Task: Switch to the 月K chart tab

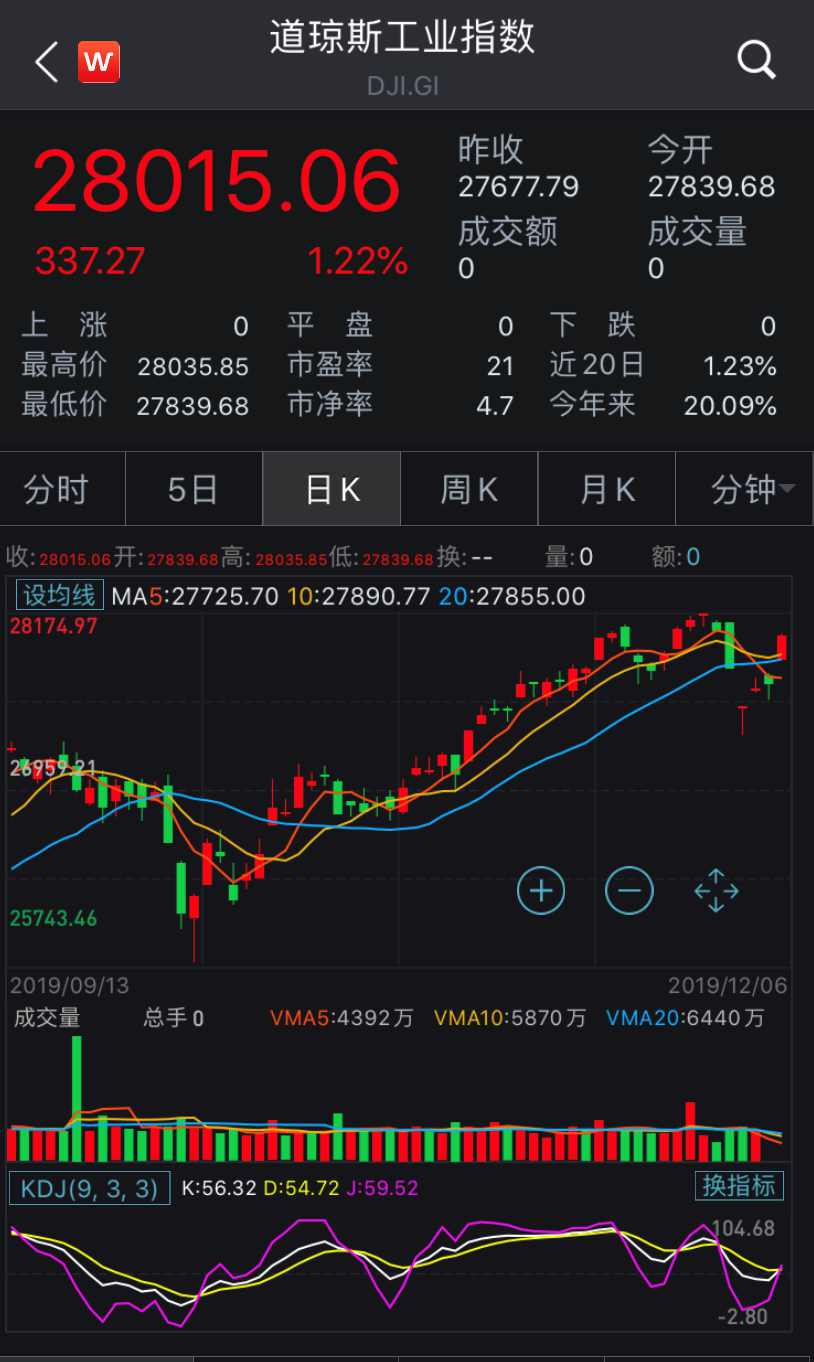Action: (607, 489)
